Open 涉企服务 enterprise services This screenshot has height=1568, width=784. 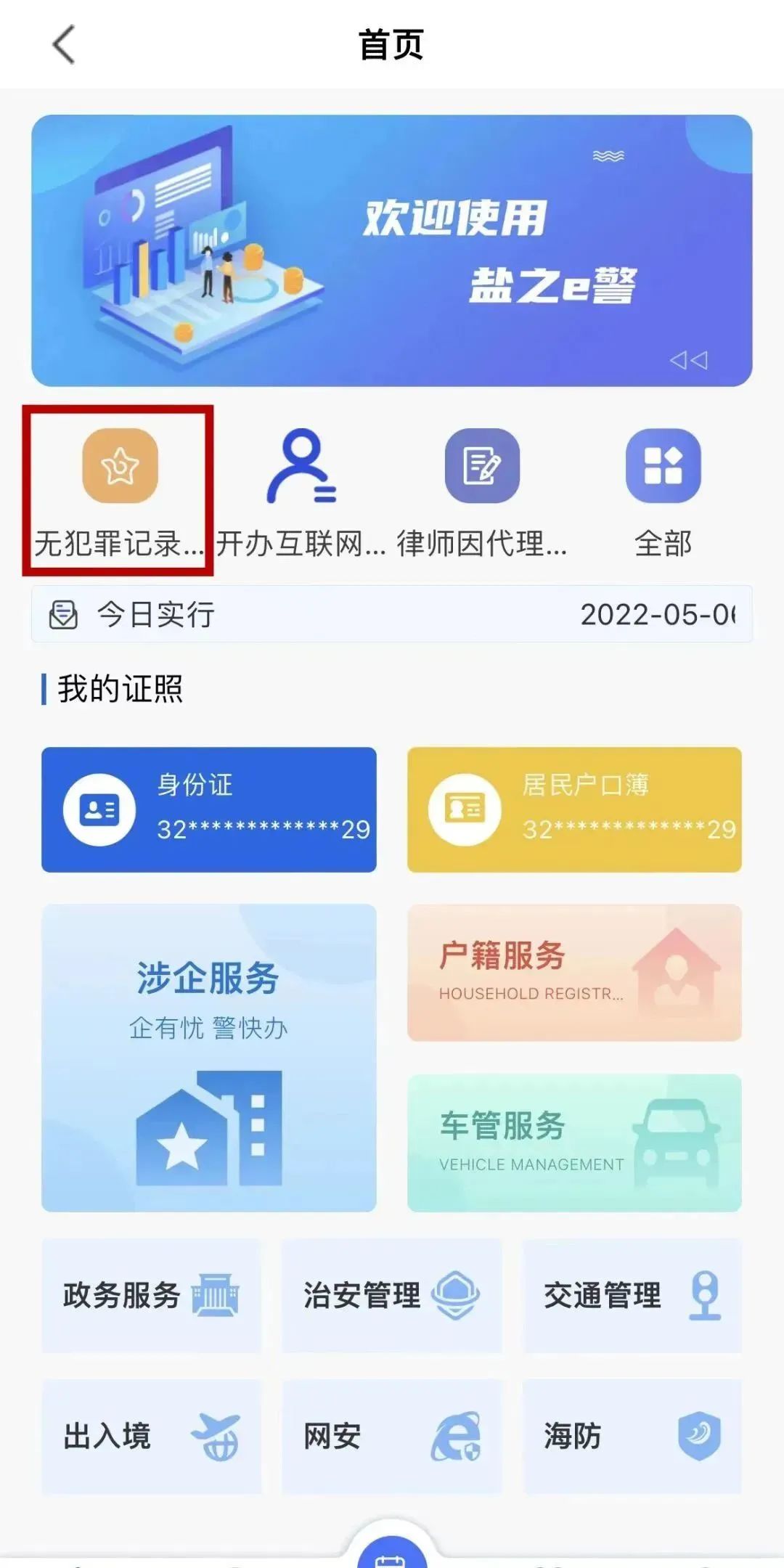[209, 1057]
